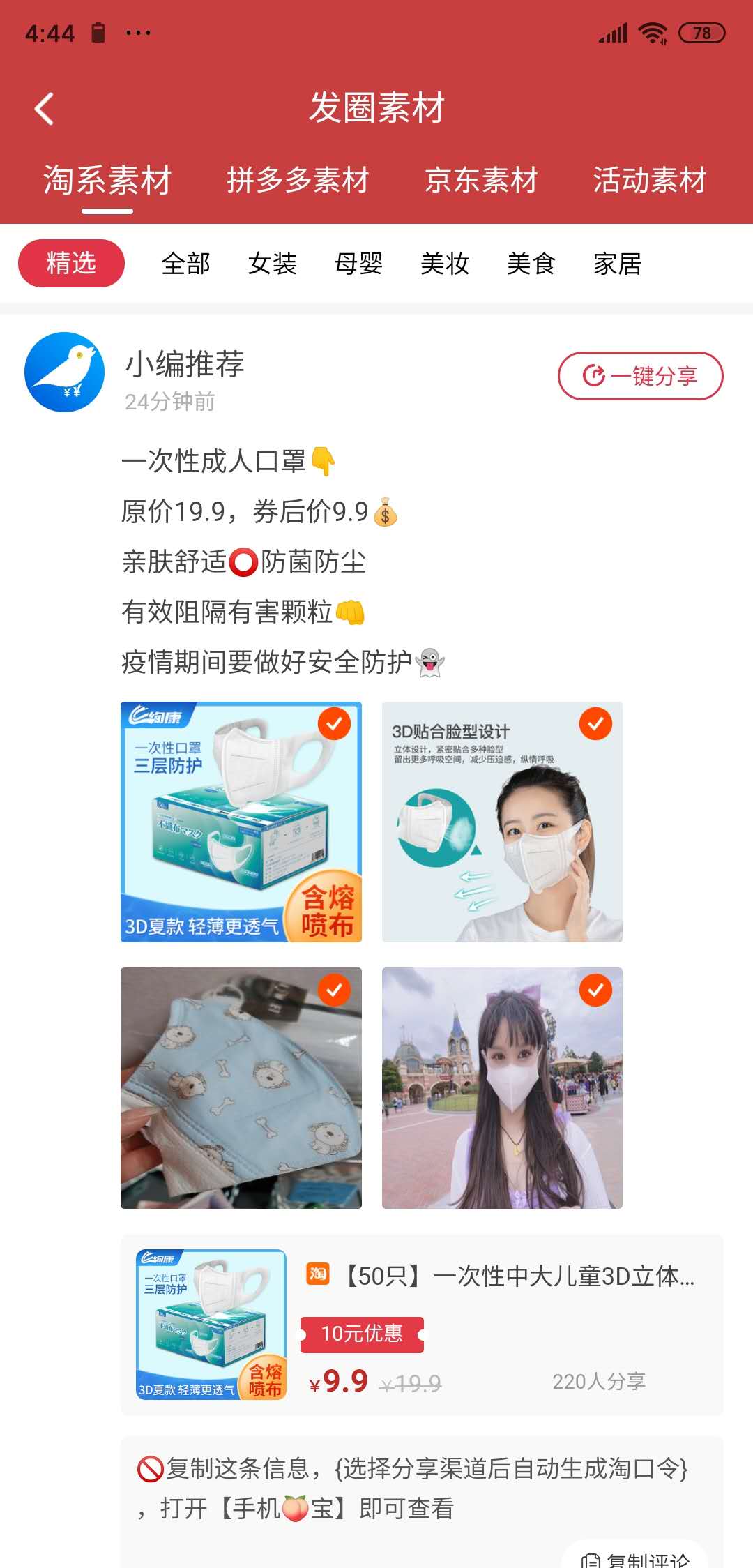Open the 美食 category
Image resolution: width=753 pixels, height=1568 pixels.
pyautogui.click(x=531, y=264)
